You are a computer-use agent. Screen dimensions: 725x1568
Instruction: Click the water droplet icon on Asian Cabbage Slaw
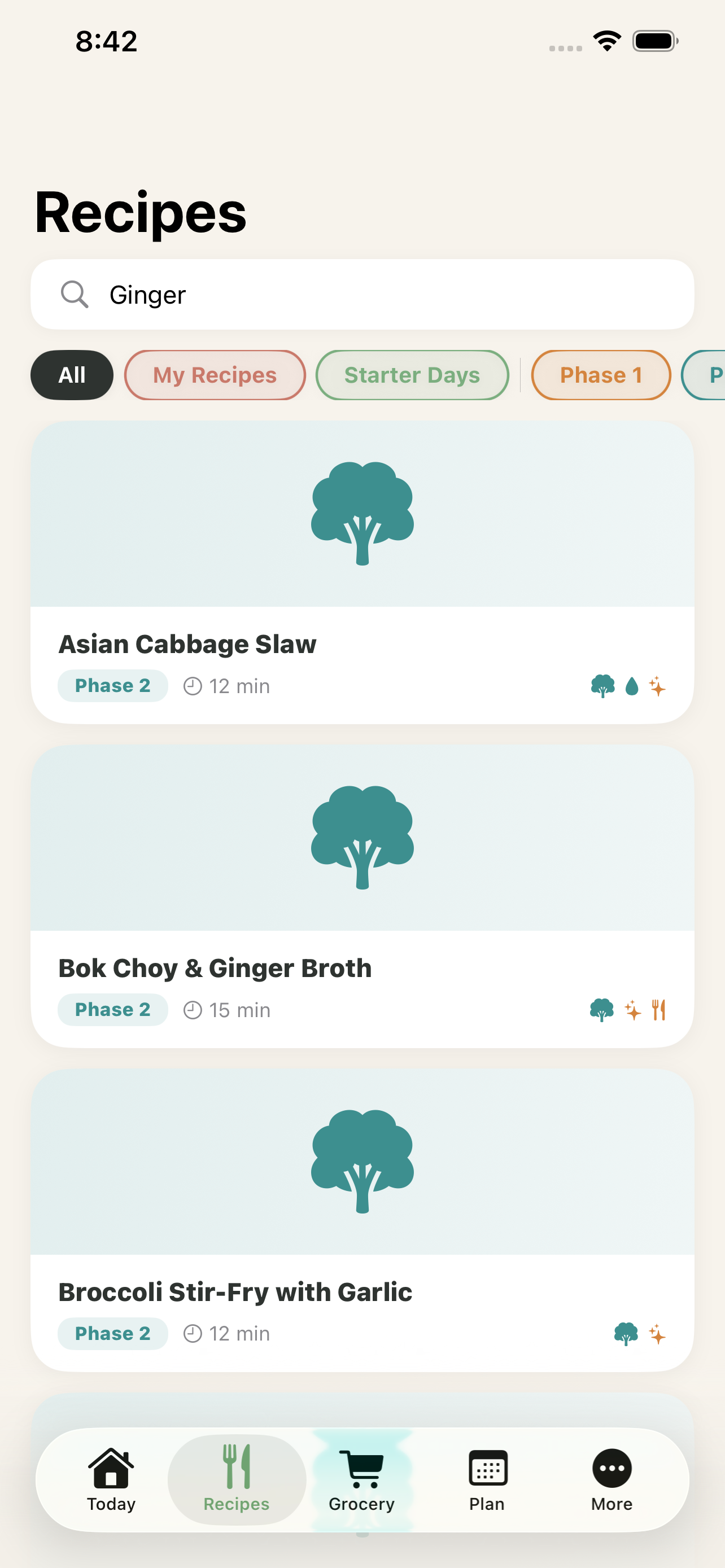click(631, 686)
